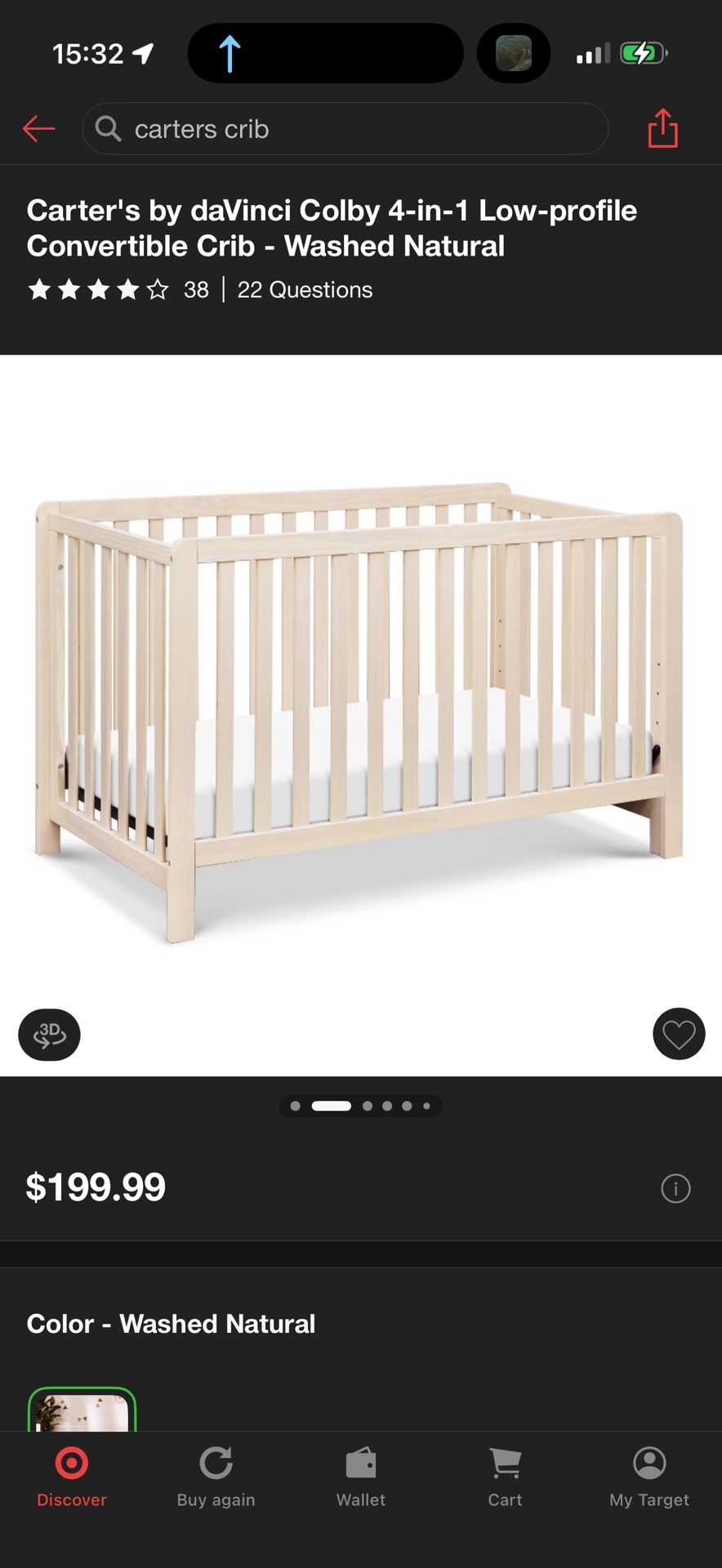Show price info details
Screen dimensions: 722x1568
tap(675, 1188)
